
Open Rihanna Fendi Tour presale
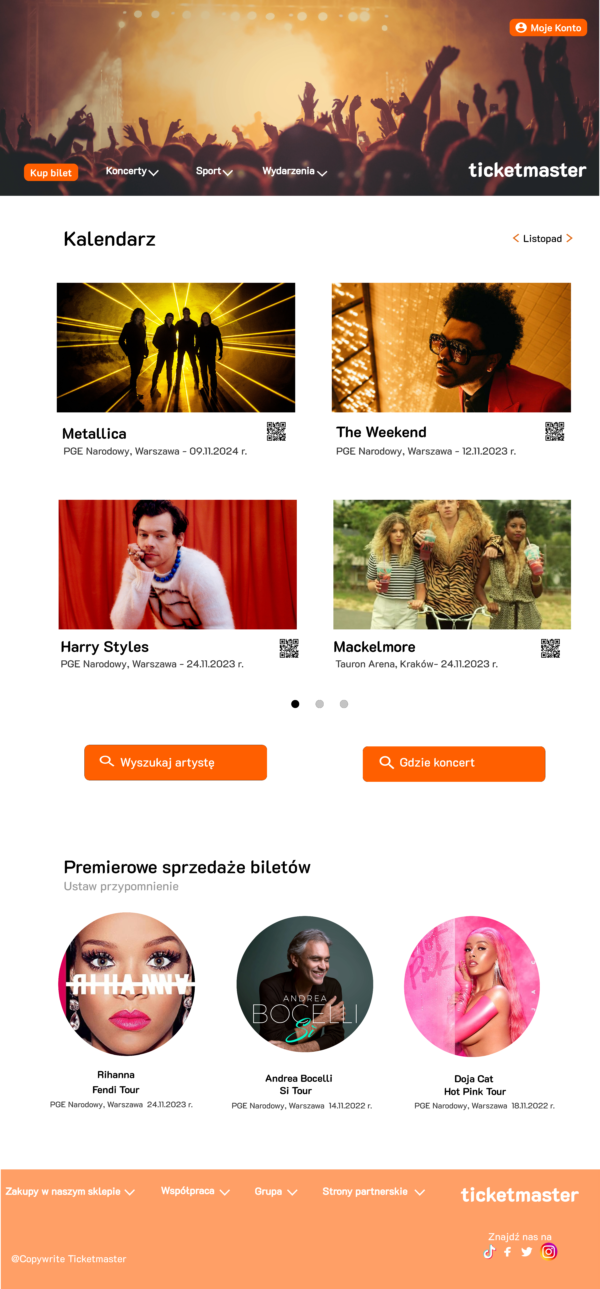[x=126, y=984]
